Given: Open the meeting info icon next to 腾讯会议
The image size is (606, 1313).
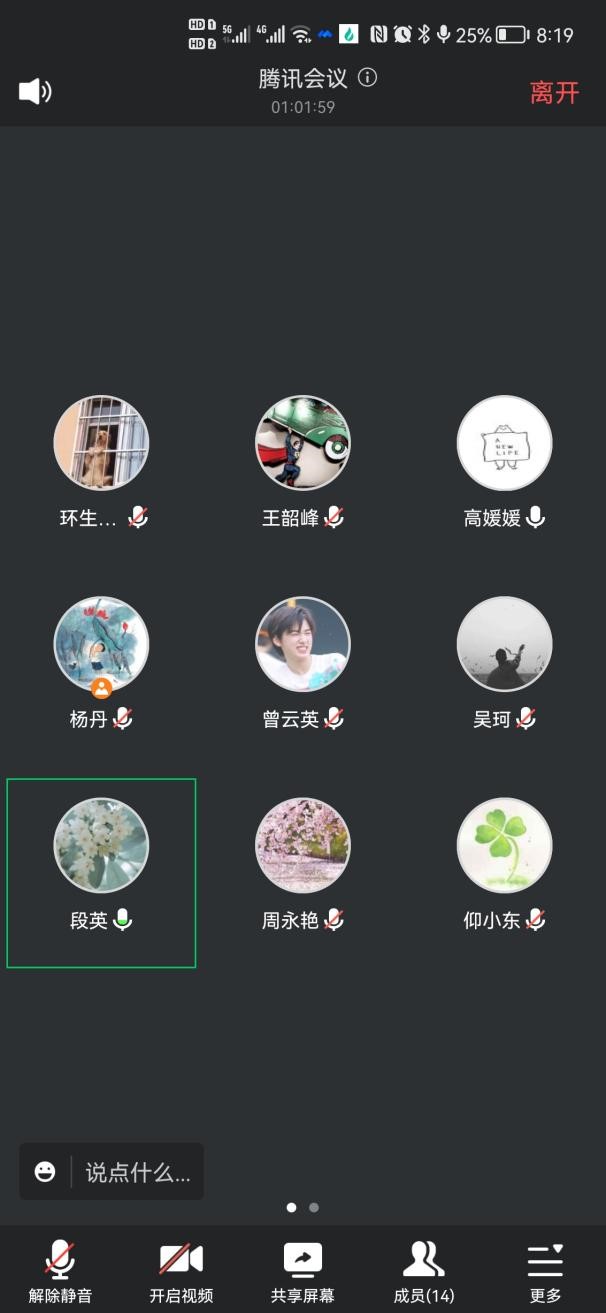Looking at the screenshot, I should (367, 78).
